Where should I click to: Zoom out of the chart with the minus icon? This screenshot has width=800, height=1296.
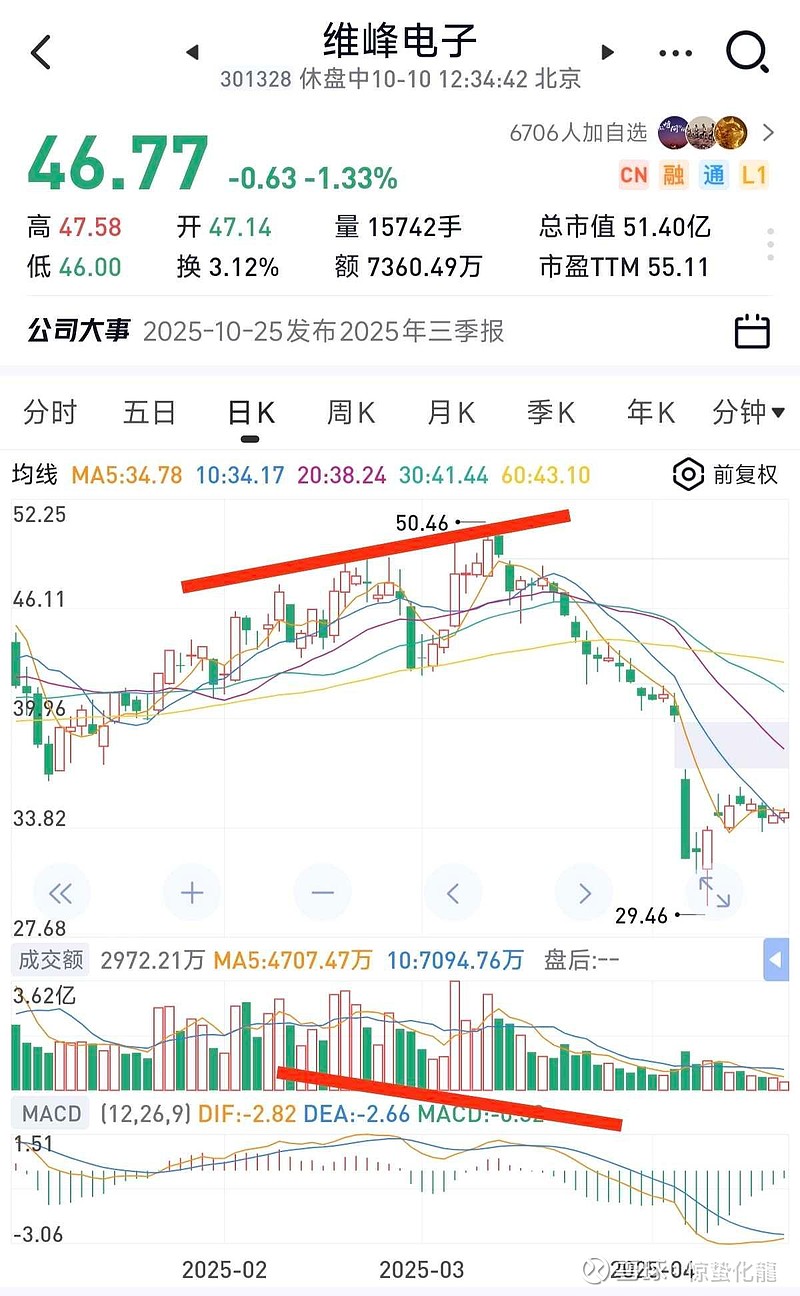coord(322,892)
